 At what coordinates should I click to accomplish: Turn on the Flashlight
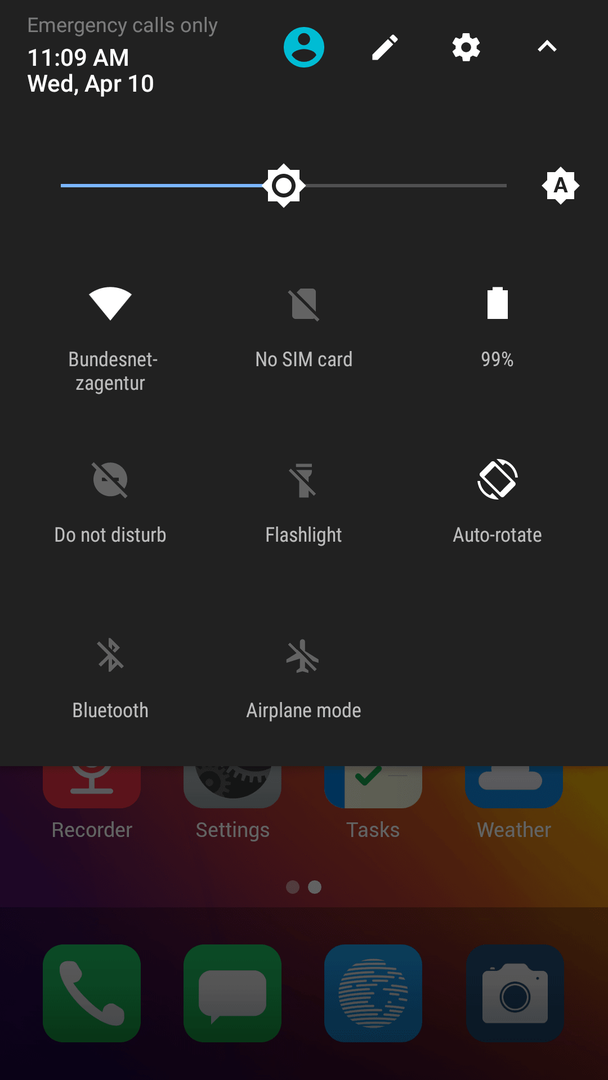coord(304,503)
